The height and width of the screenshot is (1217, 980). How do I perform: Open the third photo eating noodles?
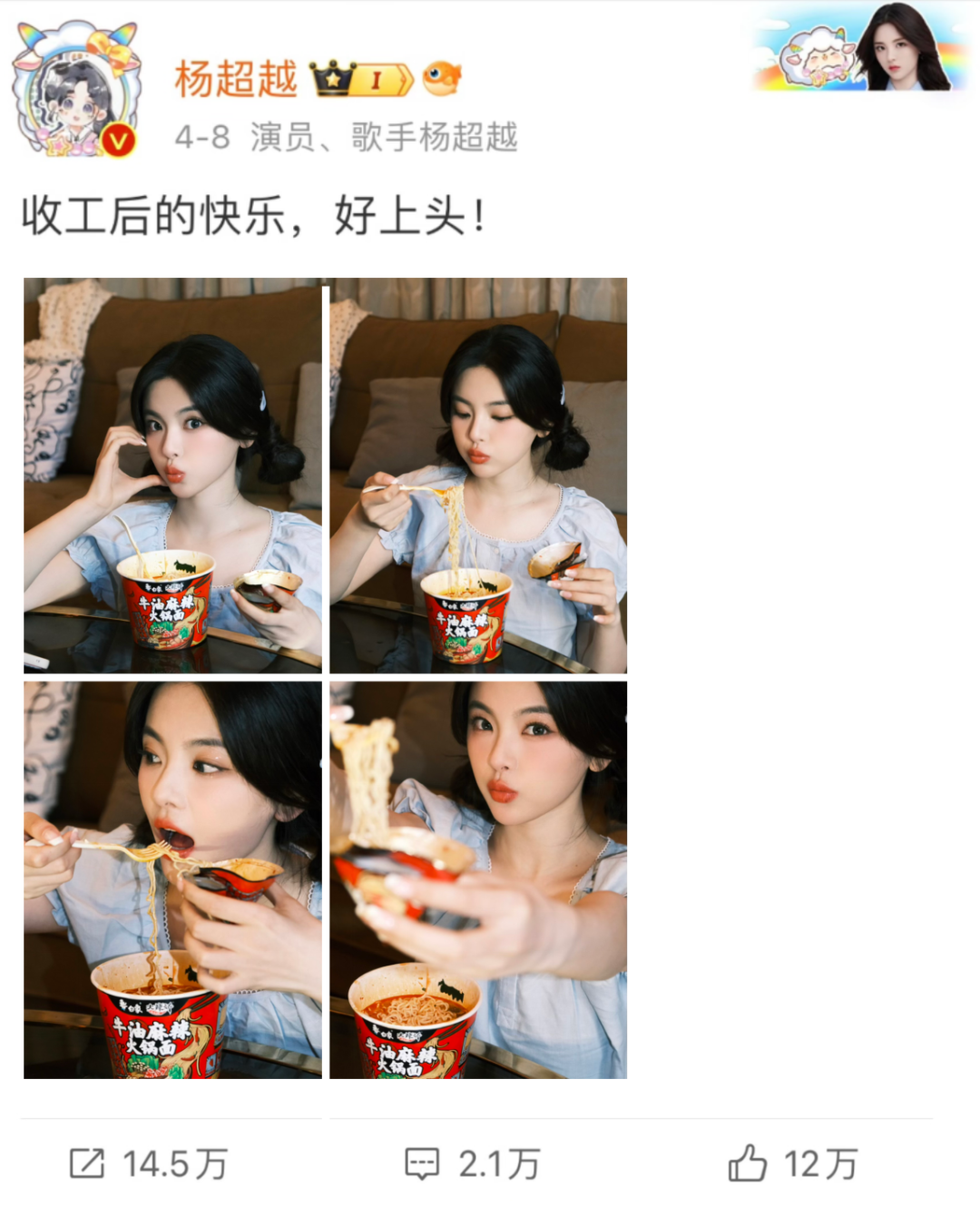tap(172, 879)
